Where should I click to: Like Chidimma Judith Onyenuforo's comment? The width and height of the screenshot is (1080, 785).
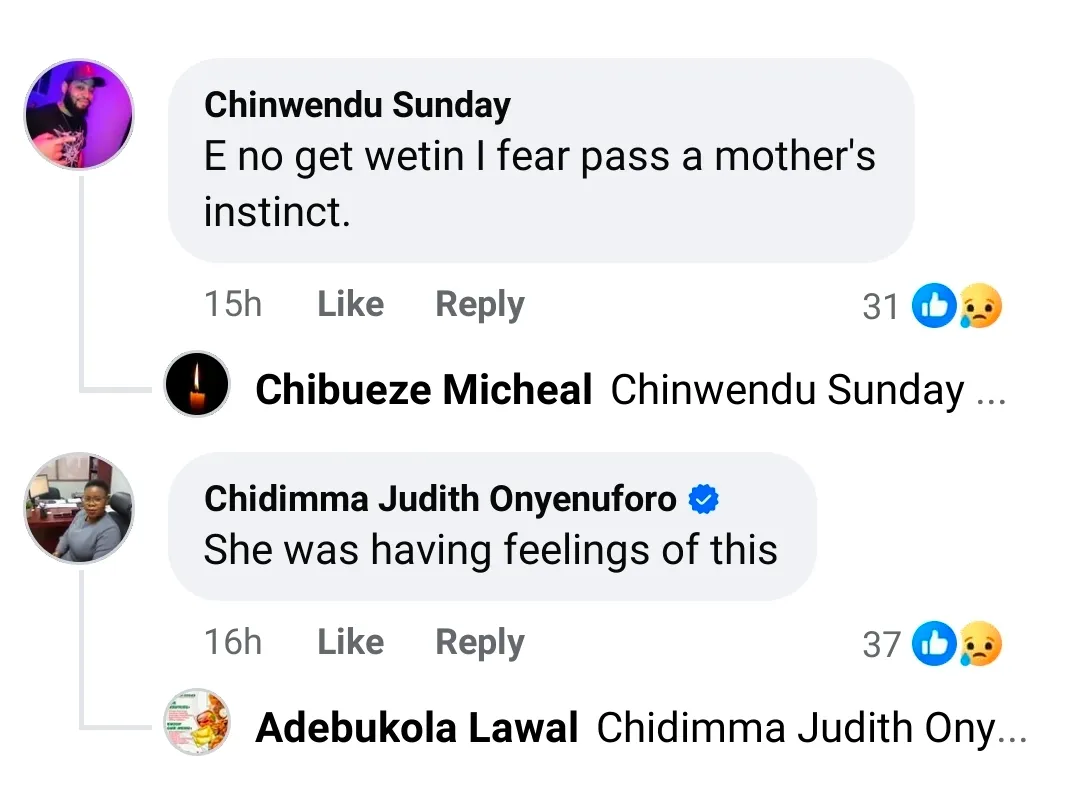coord(350,642)
